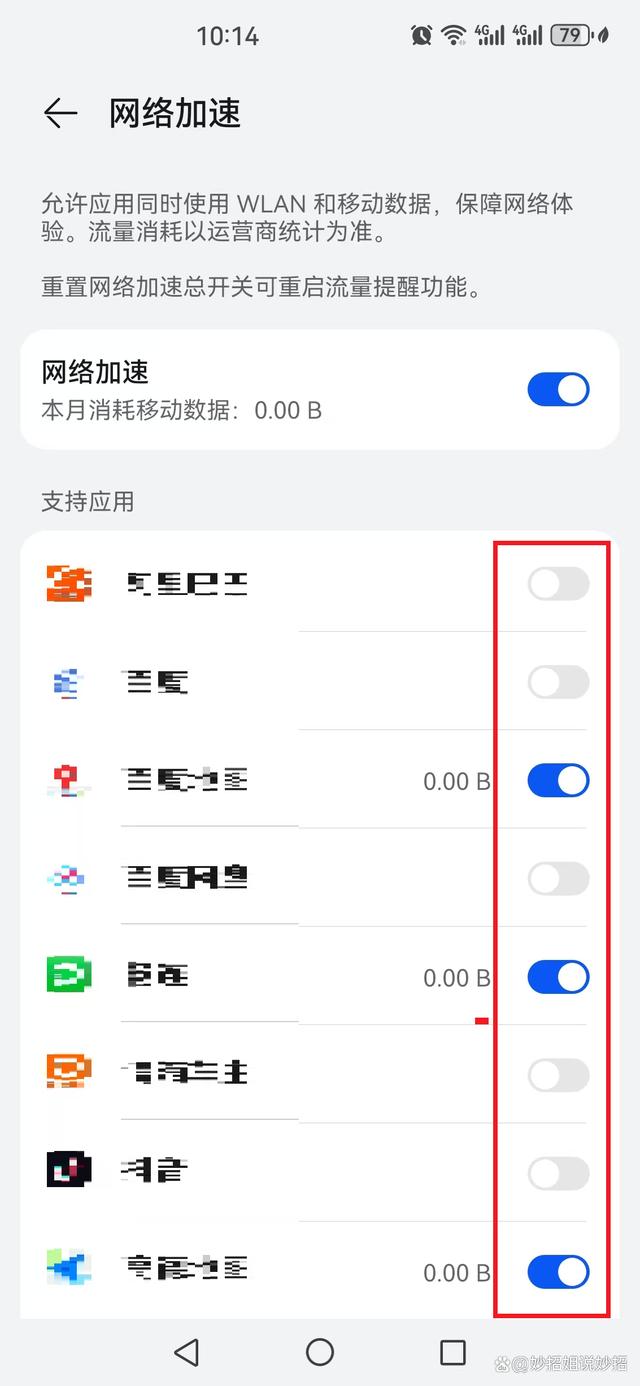
Task: Enable acceleration for the black icon app
Action: (558, 1173)
